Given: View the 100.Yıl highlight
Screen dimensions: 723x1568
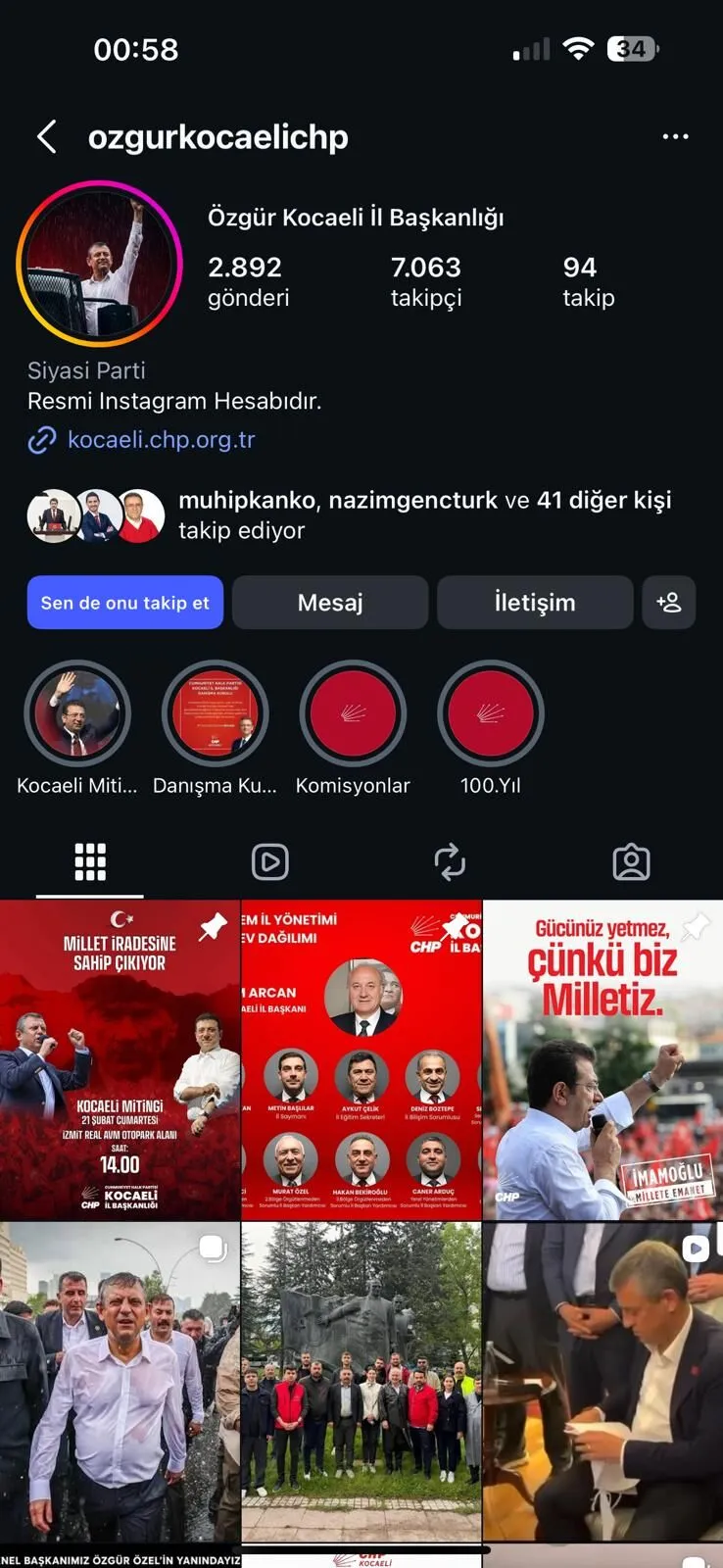Looking at the screenshot, I should tap(490, 714).
